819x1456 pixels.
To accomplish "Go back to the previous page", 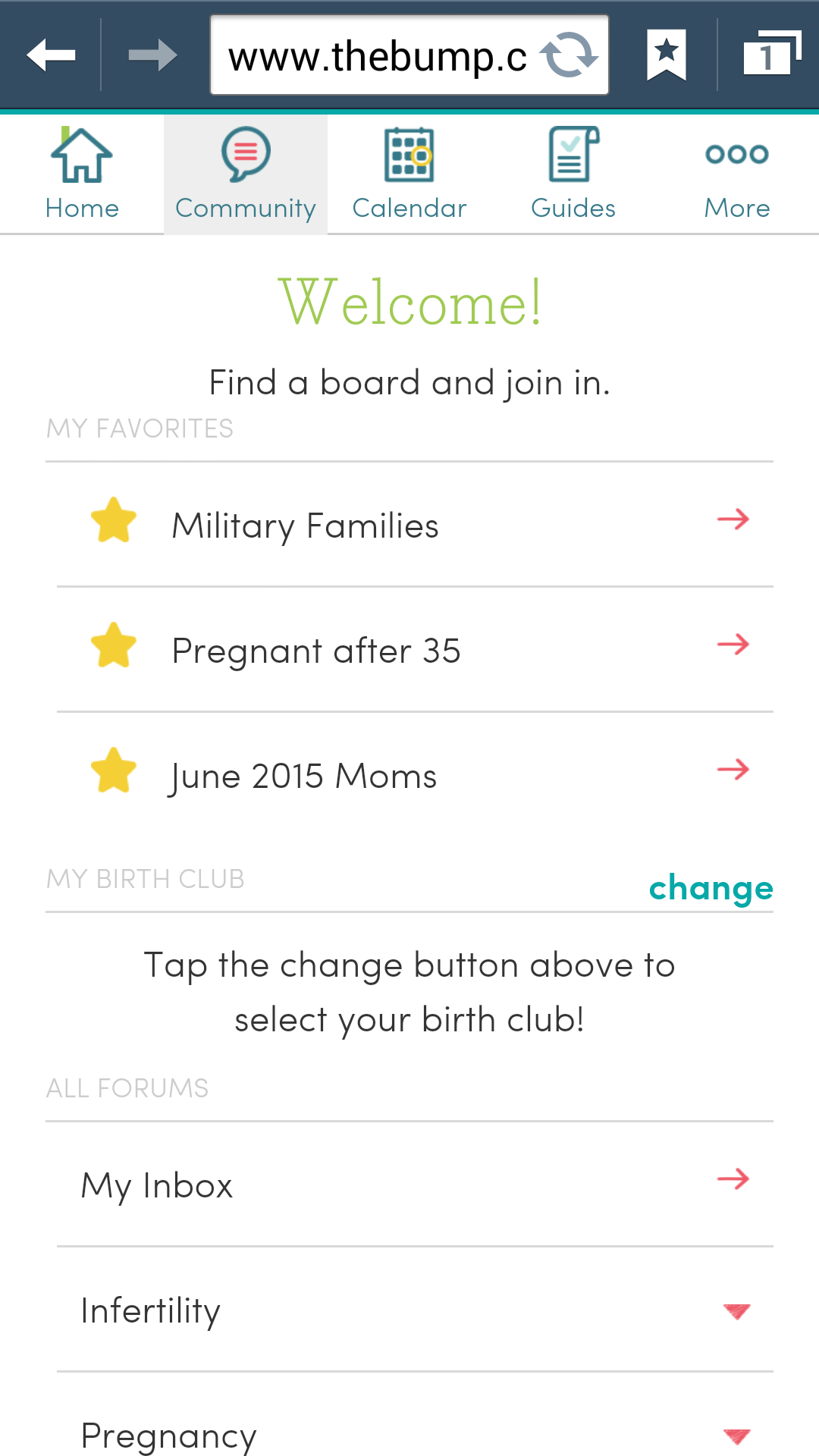I will 51,55.
